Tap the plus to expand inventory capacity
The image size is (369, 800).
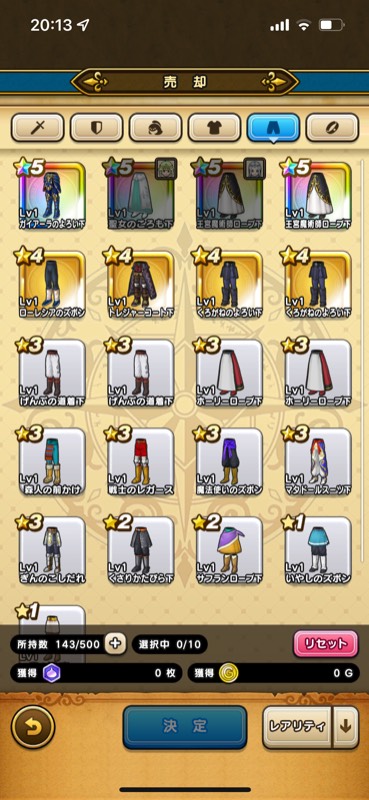click(x=116, y=644)
